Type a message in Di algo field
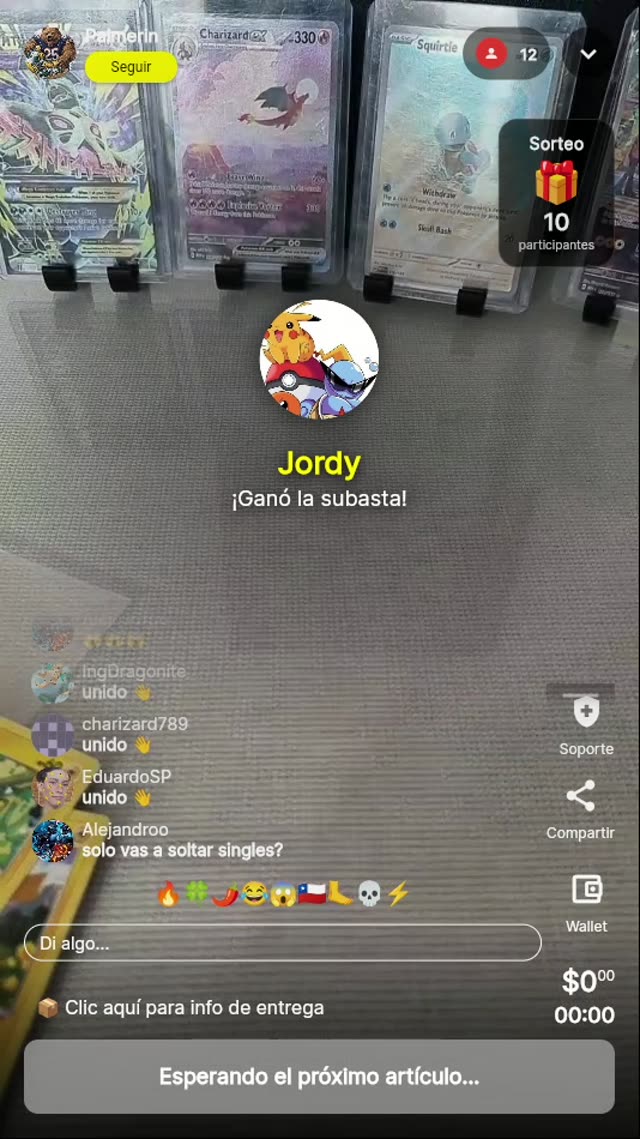This screenshot has width=640, height=1139. (x=282, y=943)
